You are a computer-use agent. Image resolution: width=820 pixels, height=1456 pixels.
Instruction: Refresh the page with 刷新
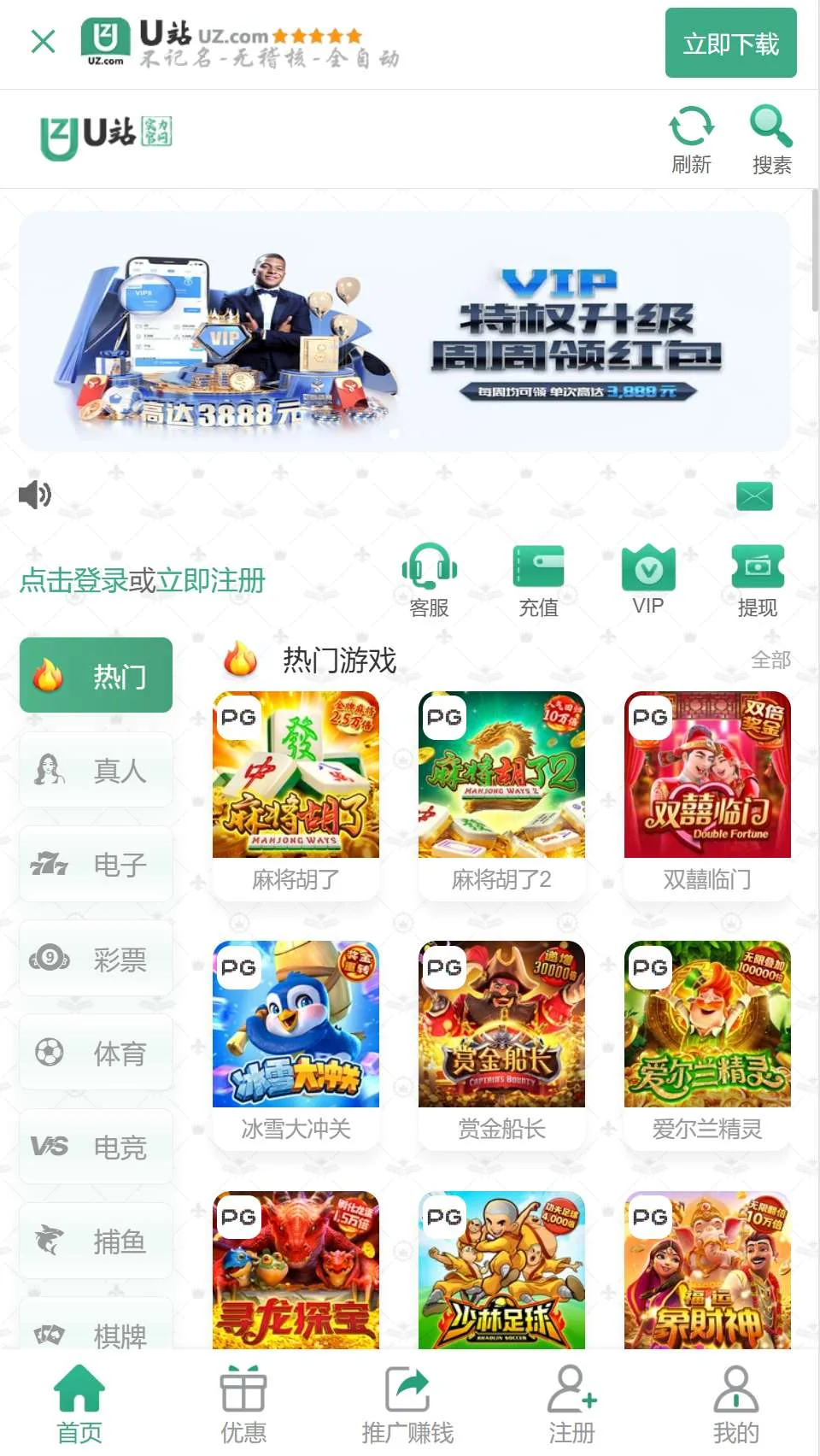(x=691, y=139)
